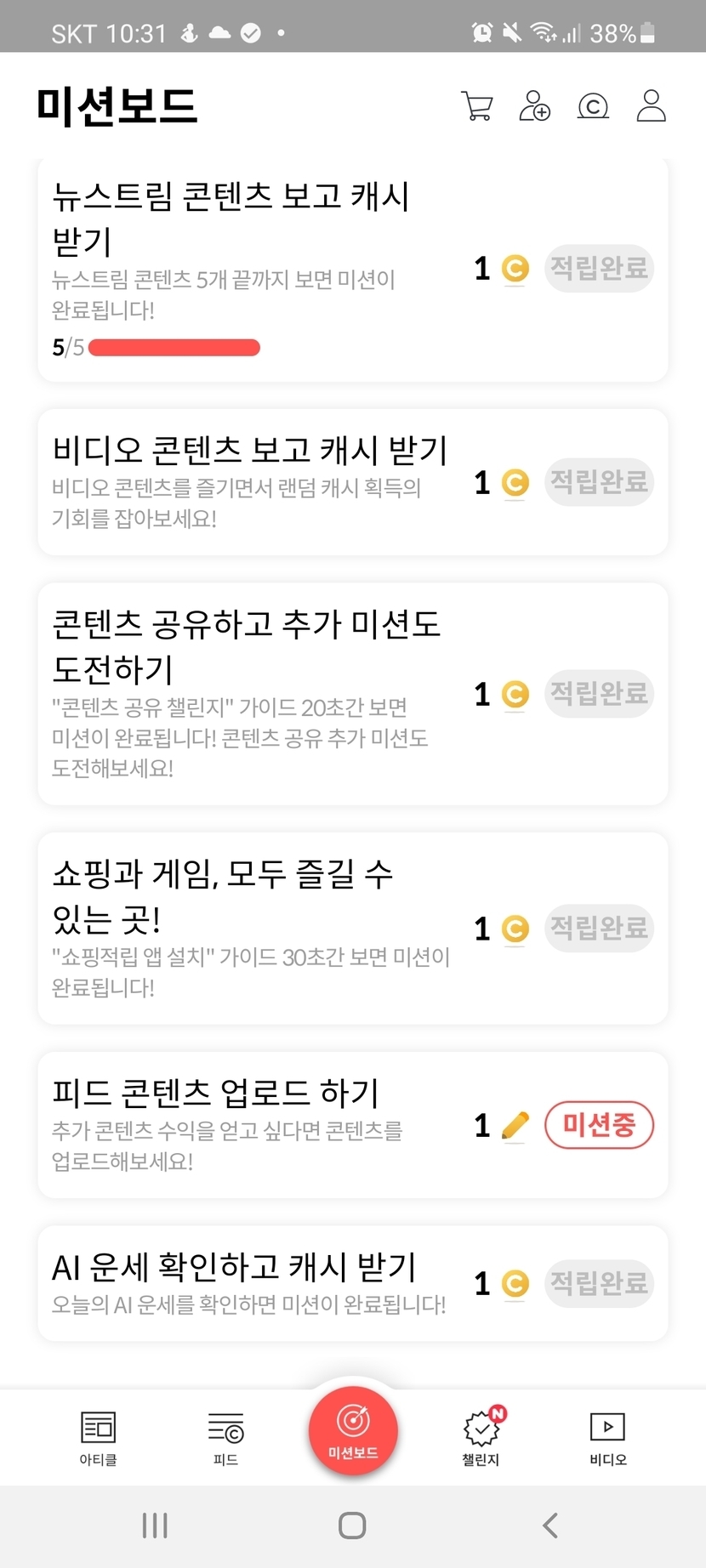Open the 비디오 콘텐츠 보고 캐시 받기 mission

(353, 482)
